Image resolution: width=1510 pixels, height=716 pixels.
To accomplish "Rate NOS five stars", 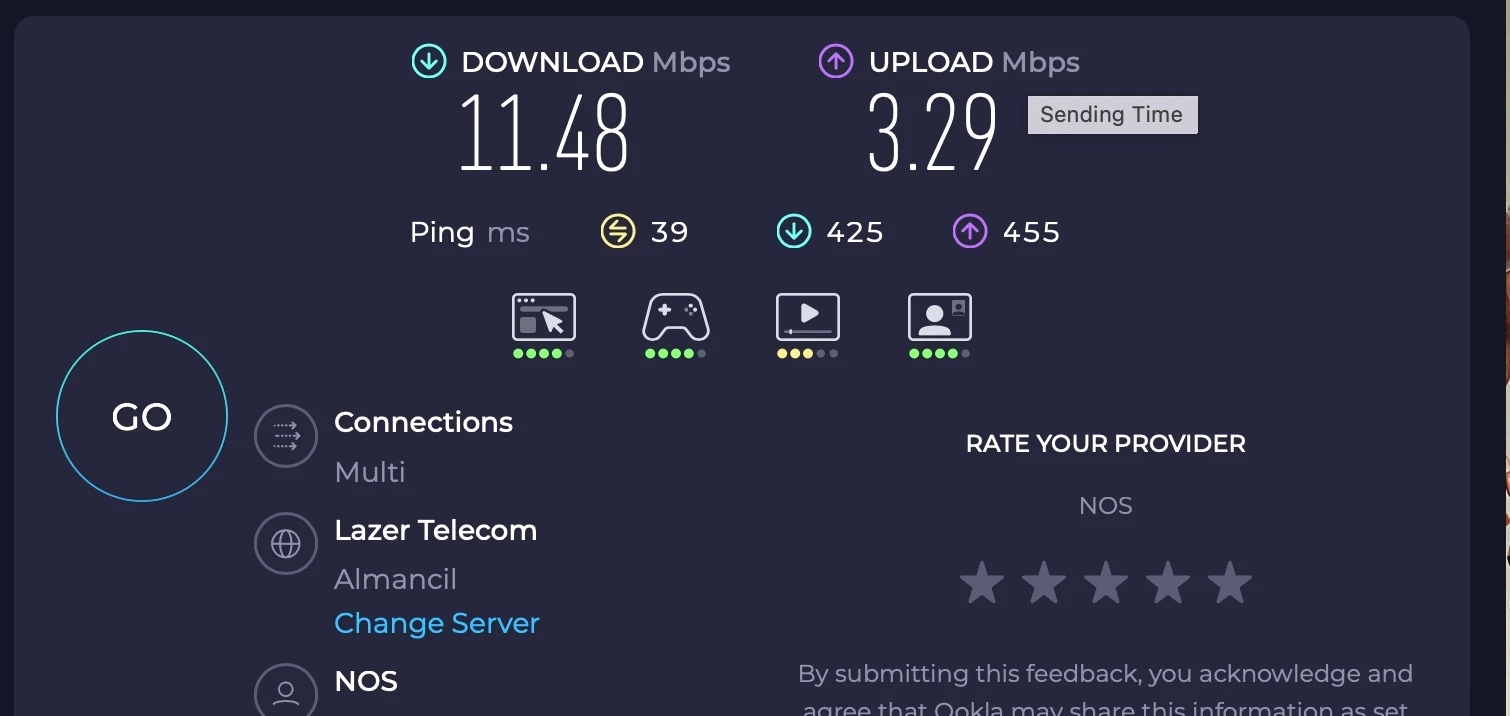I will pos(1230,583).
